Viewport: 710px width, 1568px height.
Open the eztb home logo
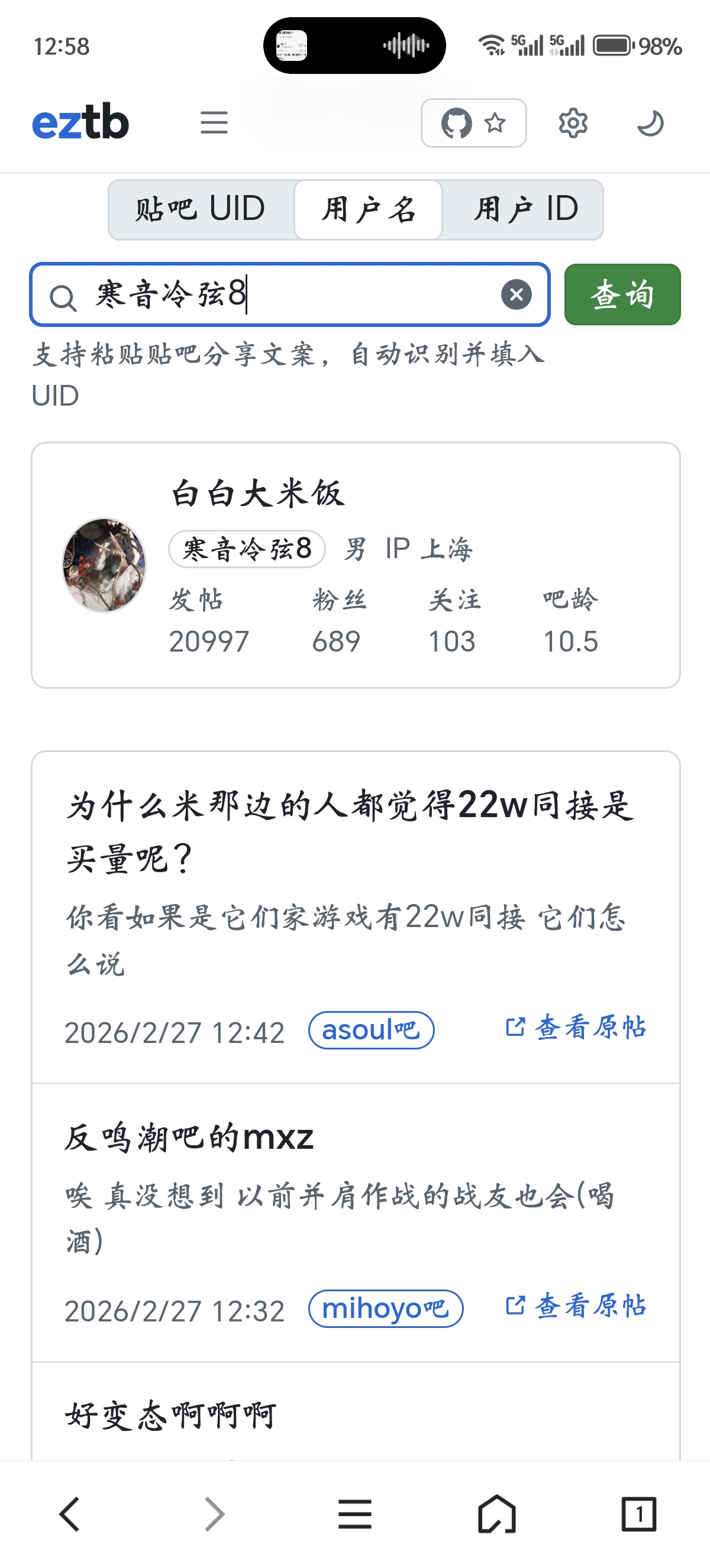[80, 122]
